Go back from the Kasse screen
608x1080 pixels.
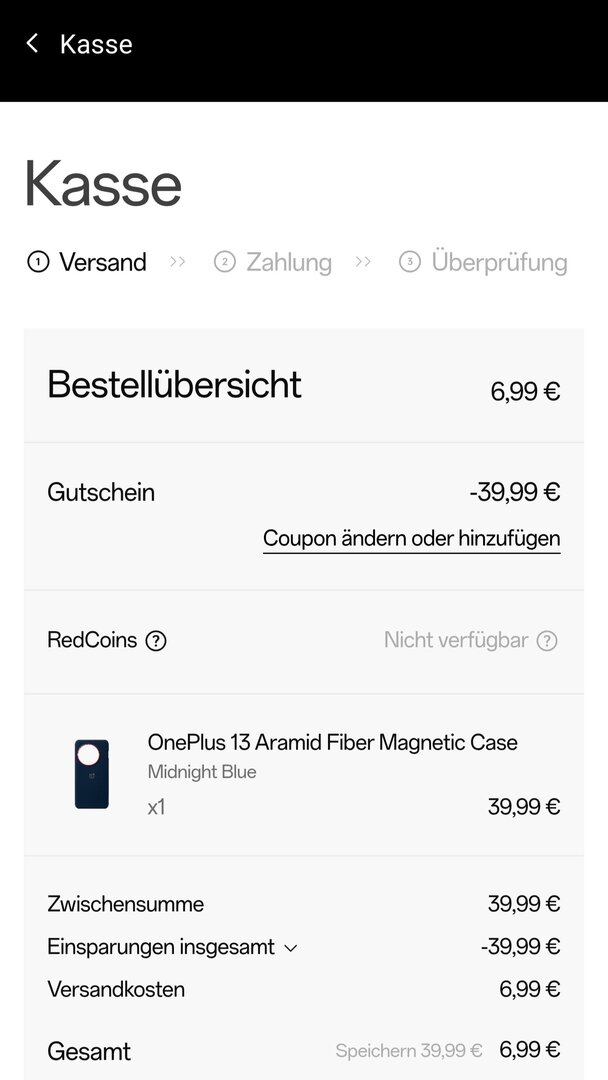33,44
